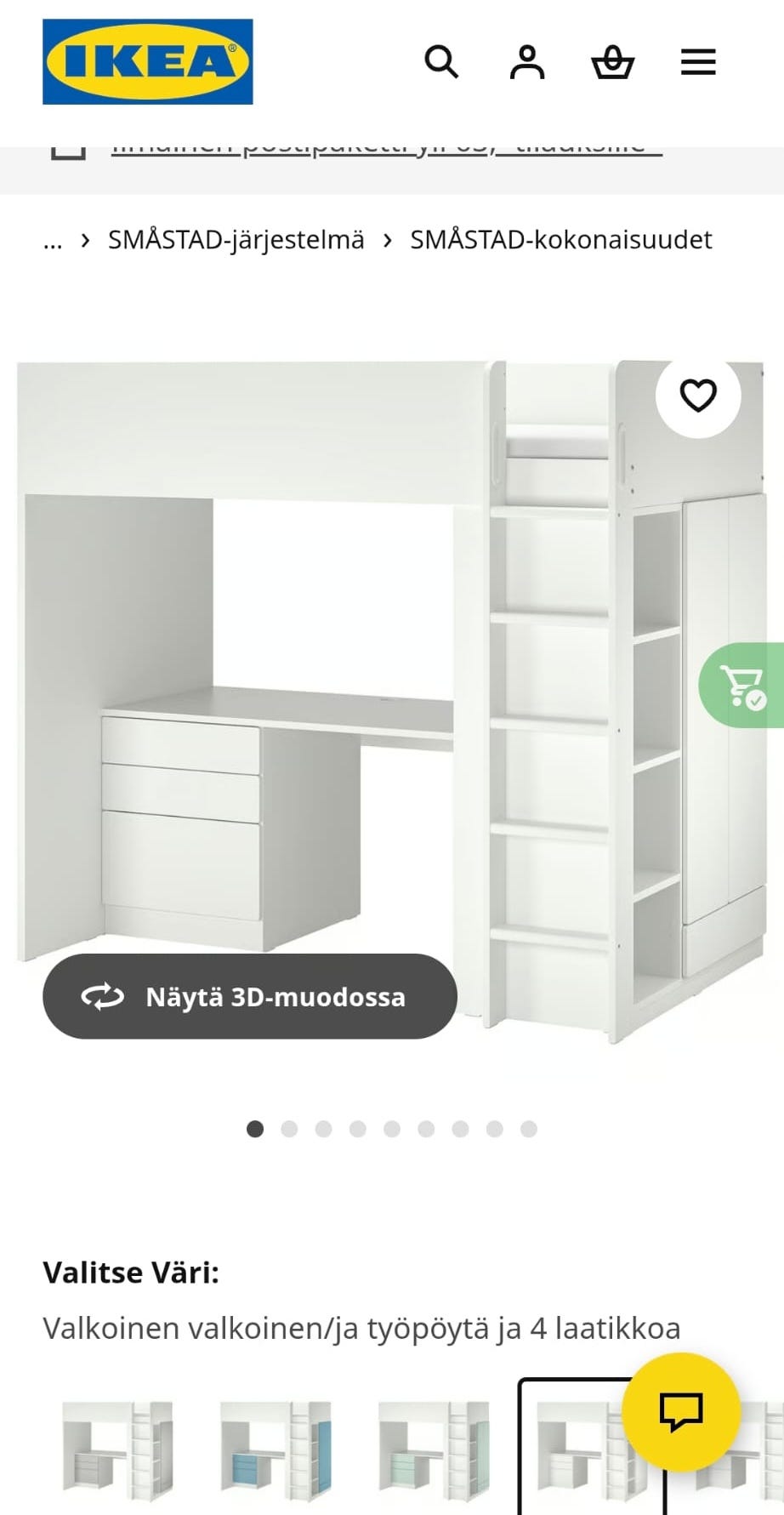The width and height of the screenshot is (784, 1515).
Task: Select the second carousel indicator dot
Action: click(289, 1129)
